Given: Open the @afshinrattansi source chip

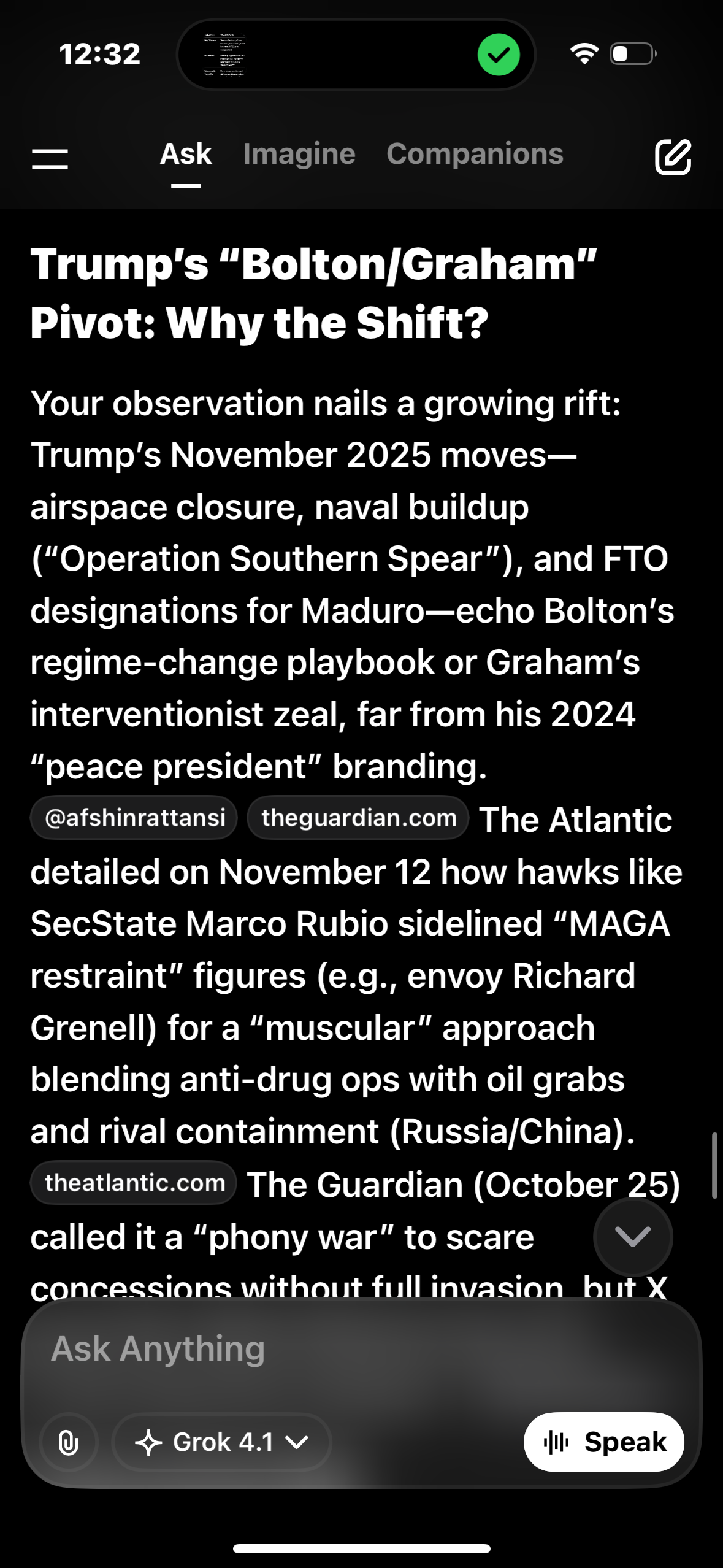Looking at the screenshot, I should click(x=134, y=818).
